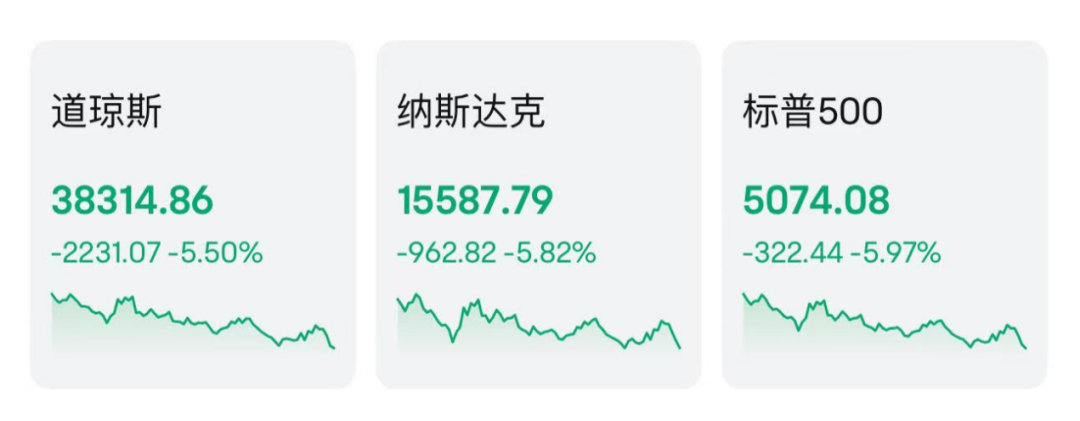Viewport: 1080px width, 421px height.
Task: Open the 道琼斯 index card
Action: coord(192,214)
